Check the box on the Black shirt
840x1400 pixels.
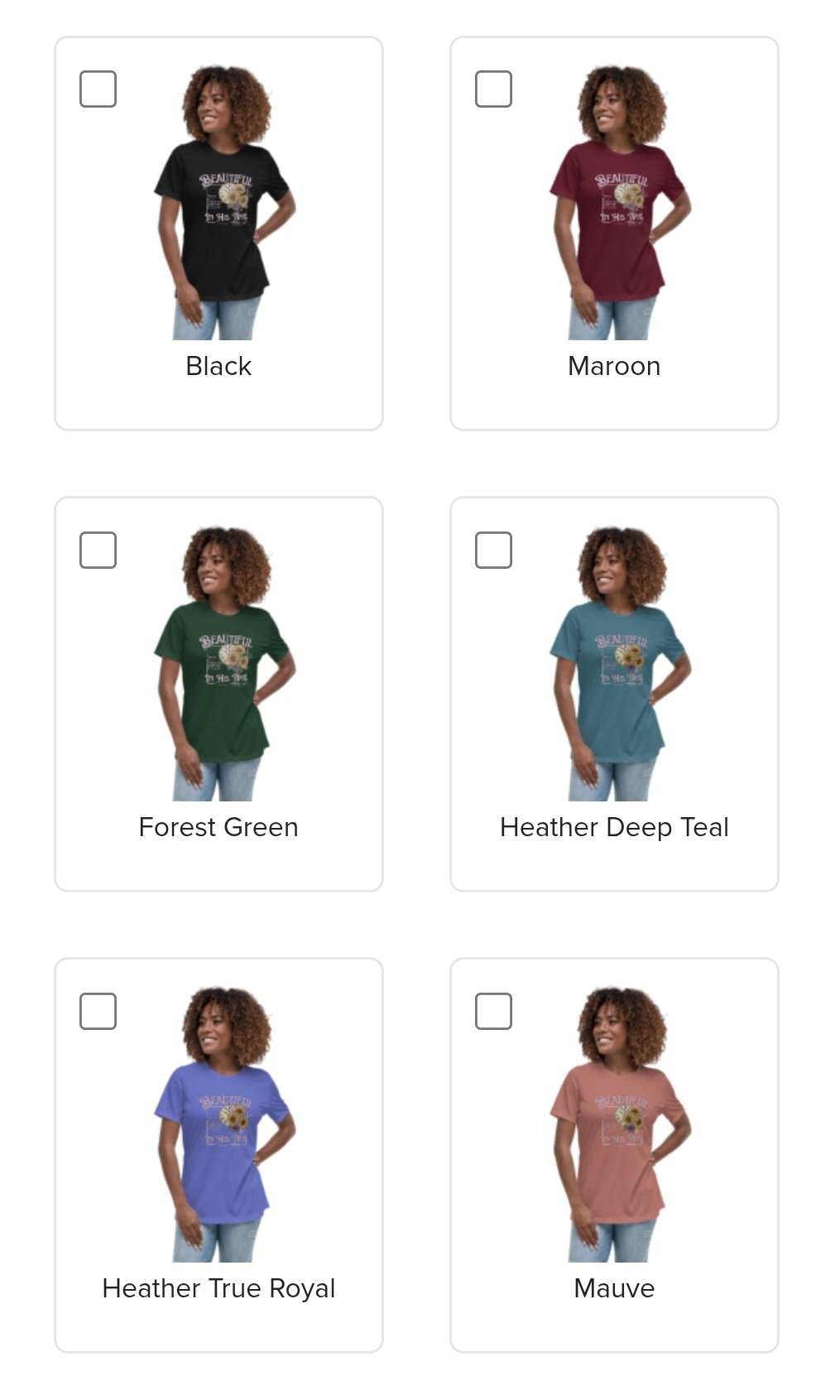click(98, 89)
